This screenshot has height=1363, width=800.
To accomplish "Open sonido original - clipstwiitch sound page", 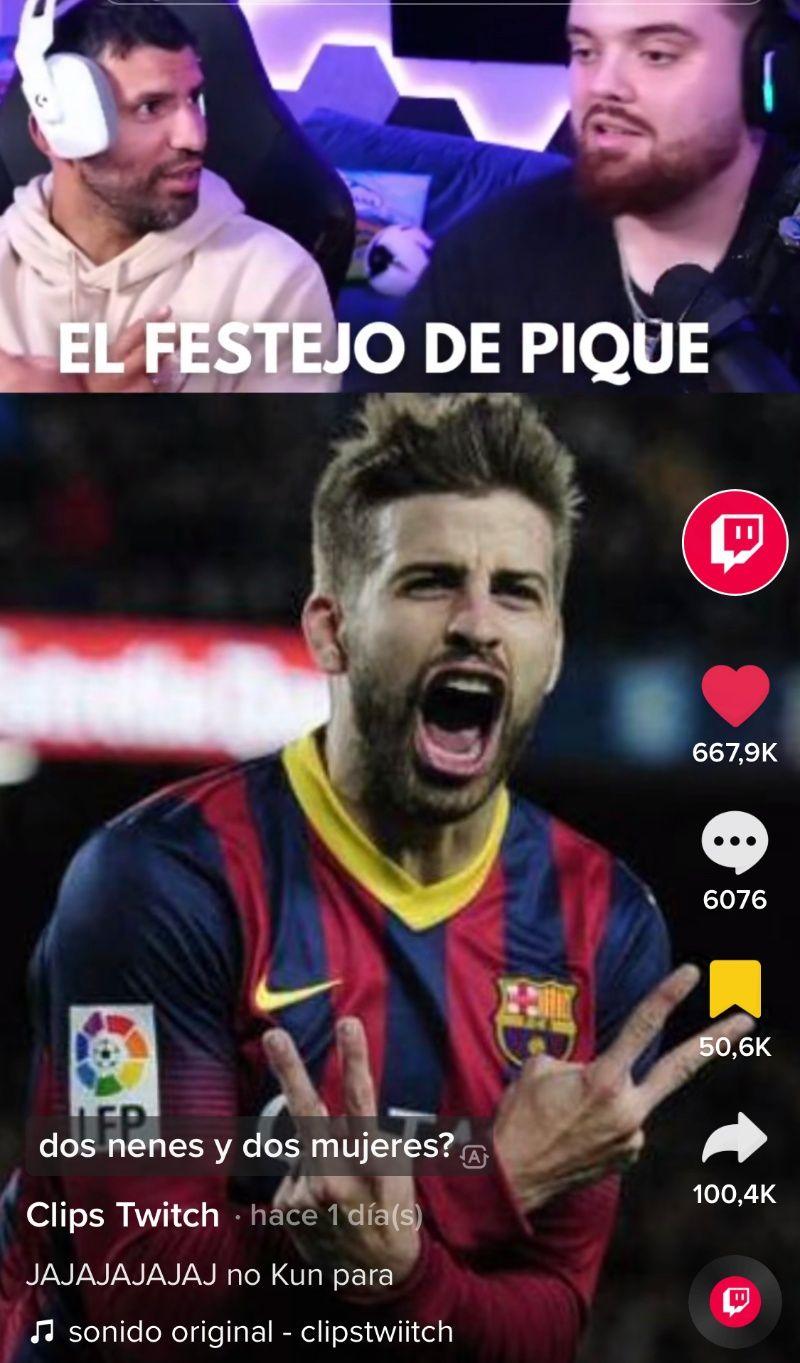I will coord(260,1332).
